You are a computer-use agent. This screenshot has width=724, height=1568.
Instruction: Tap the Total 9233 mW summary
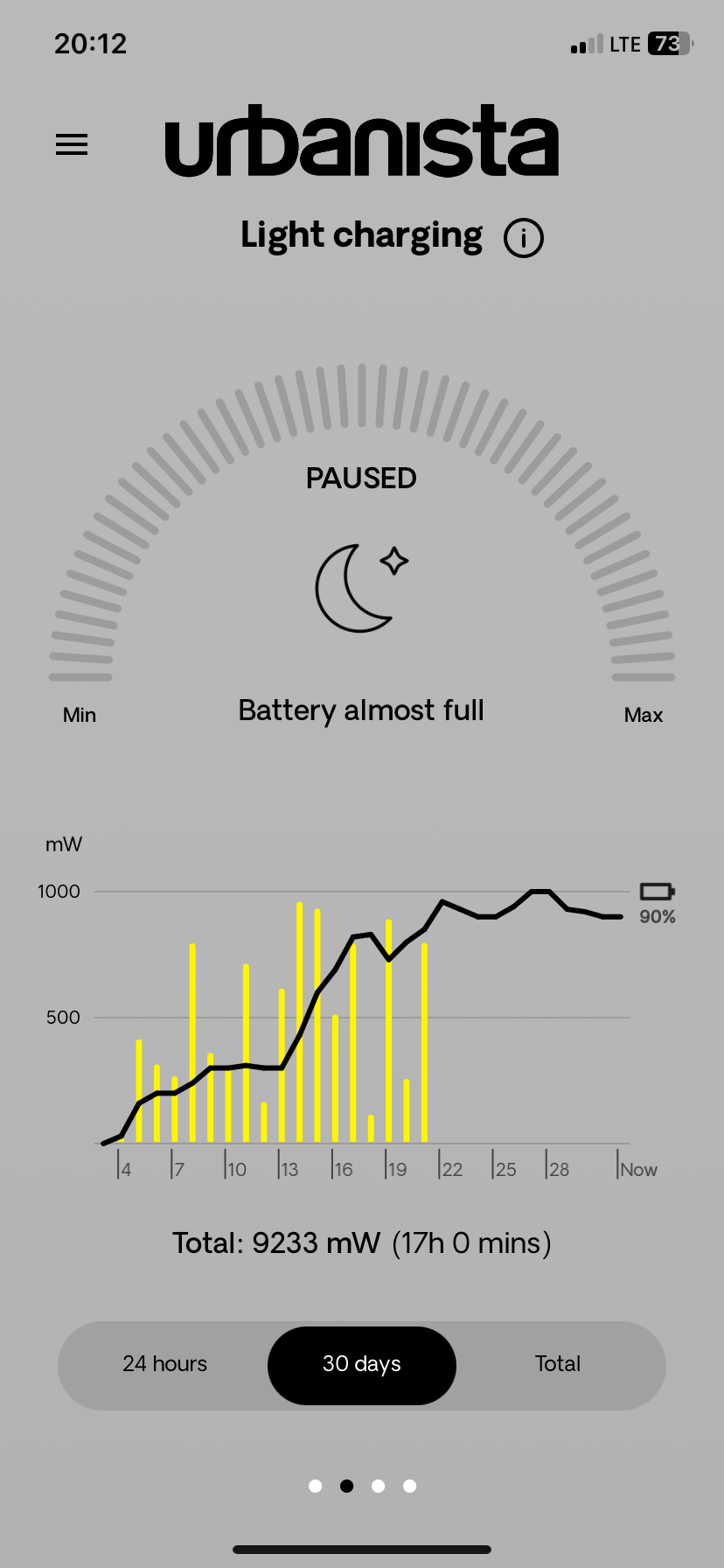tap(360, 1242)
